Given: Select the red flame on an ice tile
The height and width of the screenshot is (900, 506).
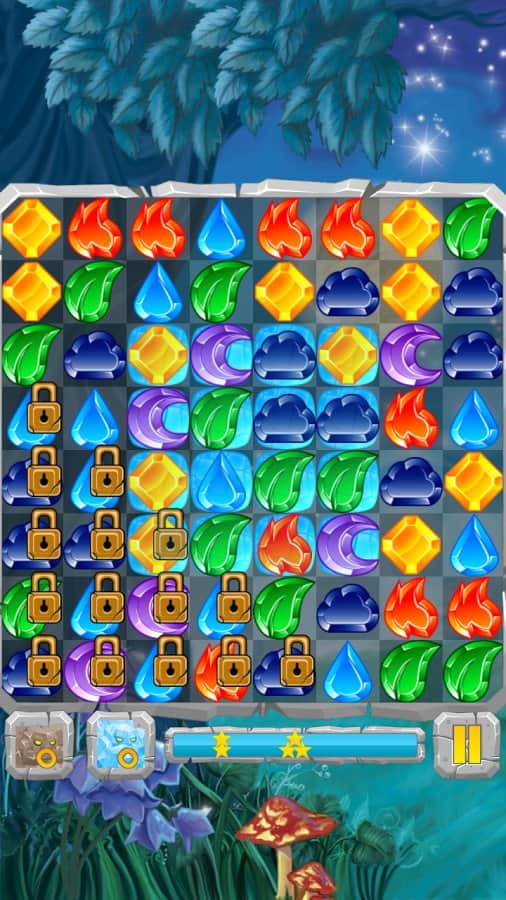Looking at the screenshot, I should pos(285,544).
